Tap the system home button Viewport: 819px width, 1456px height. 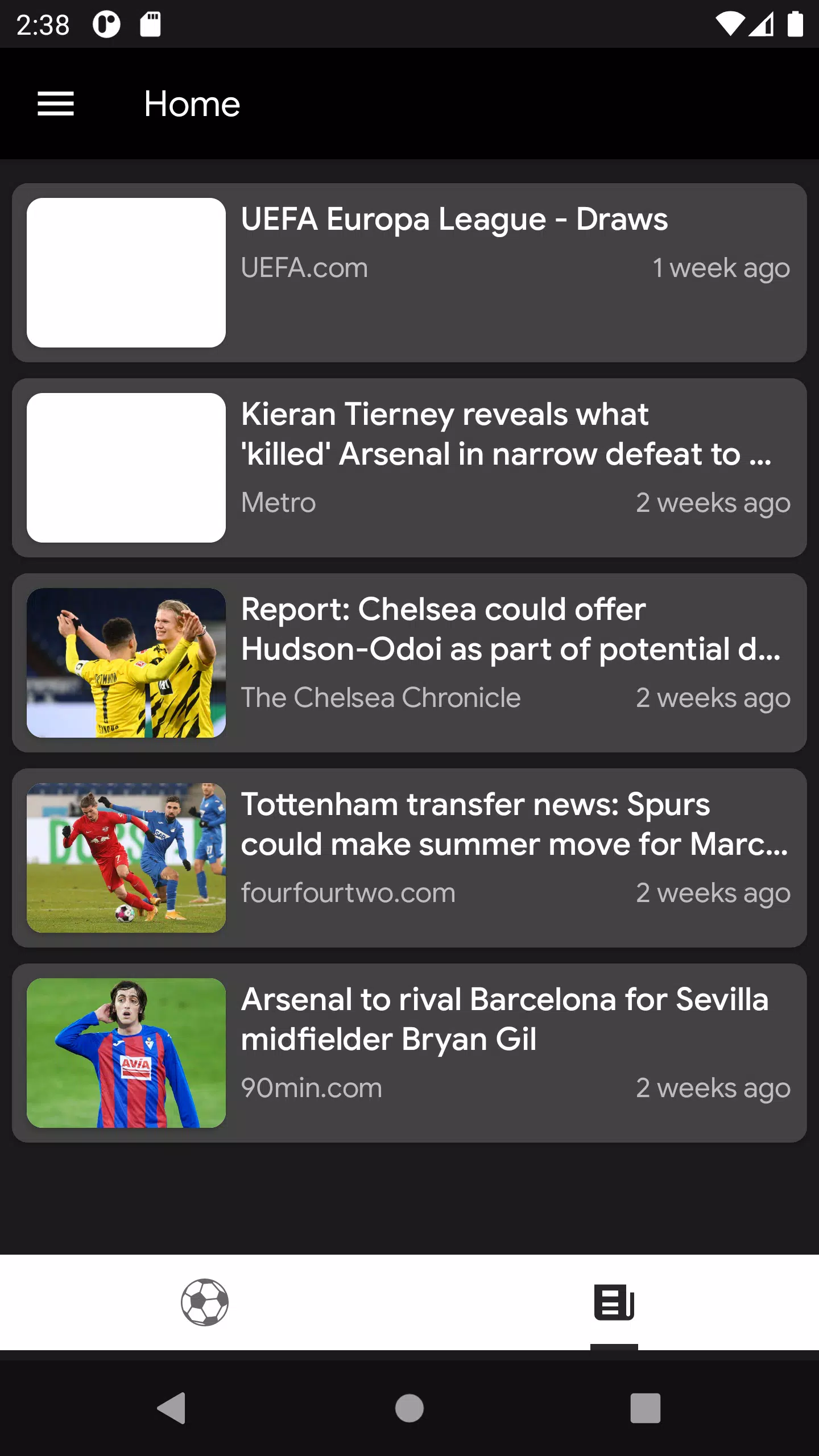pos(409,1408)
